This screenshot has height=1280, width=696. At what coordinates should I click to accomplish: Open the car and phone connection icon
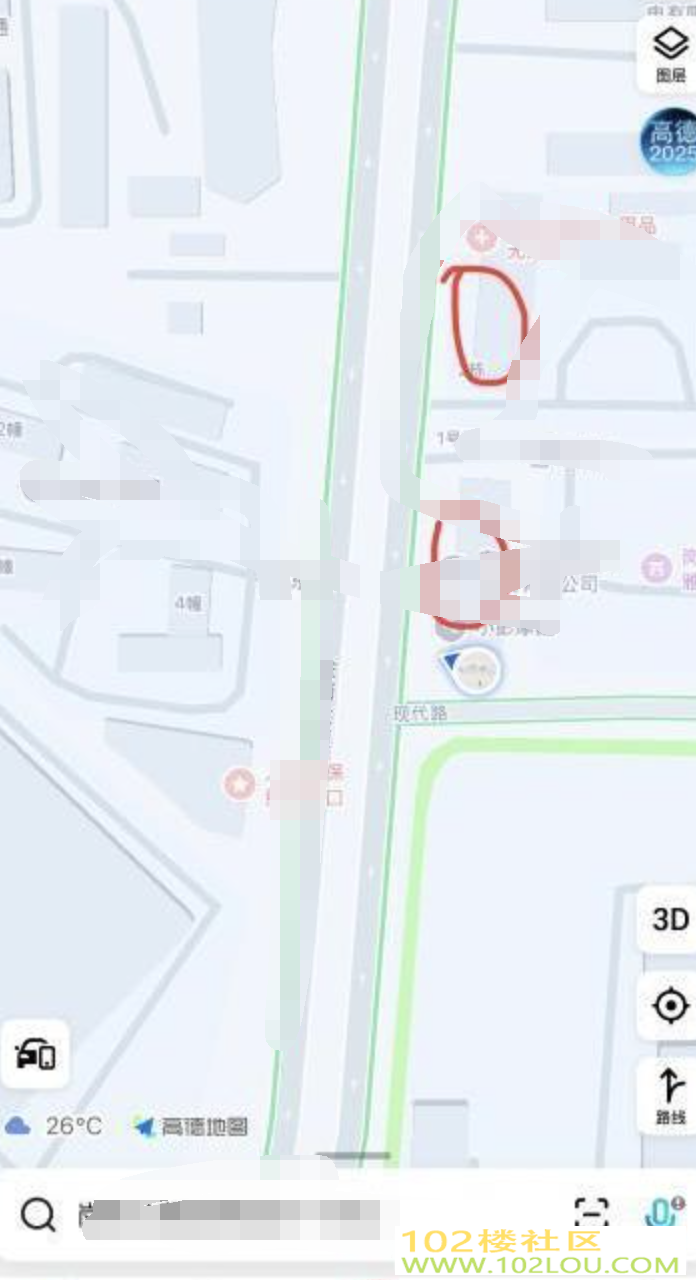[35, 1054]
